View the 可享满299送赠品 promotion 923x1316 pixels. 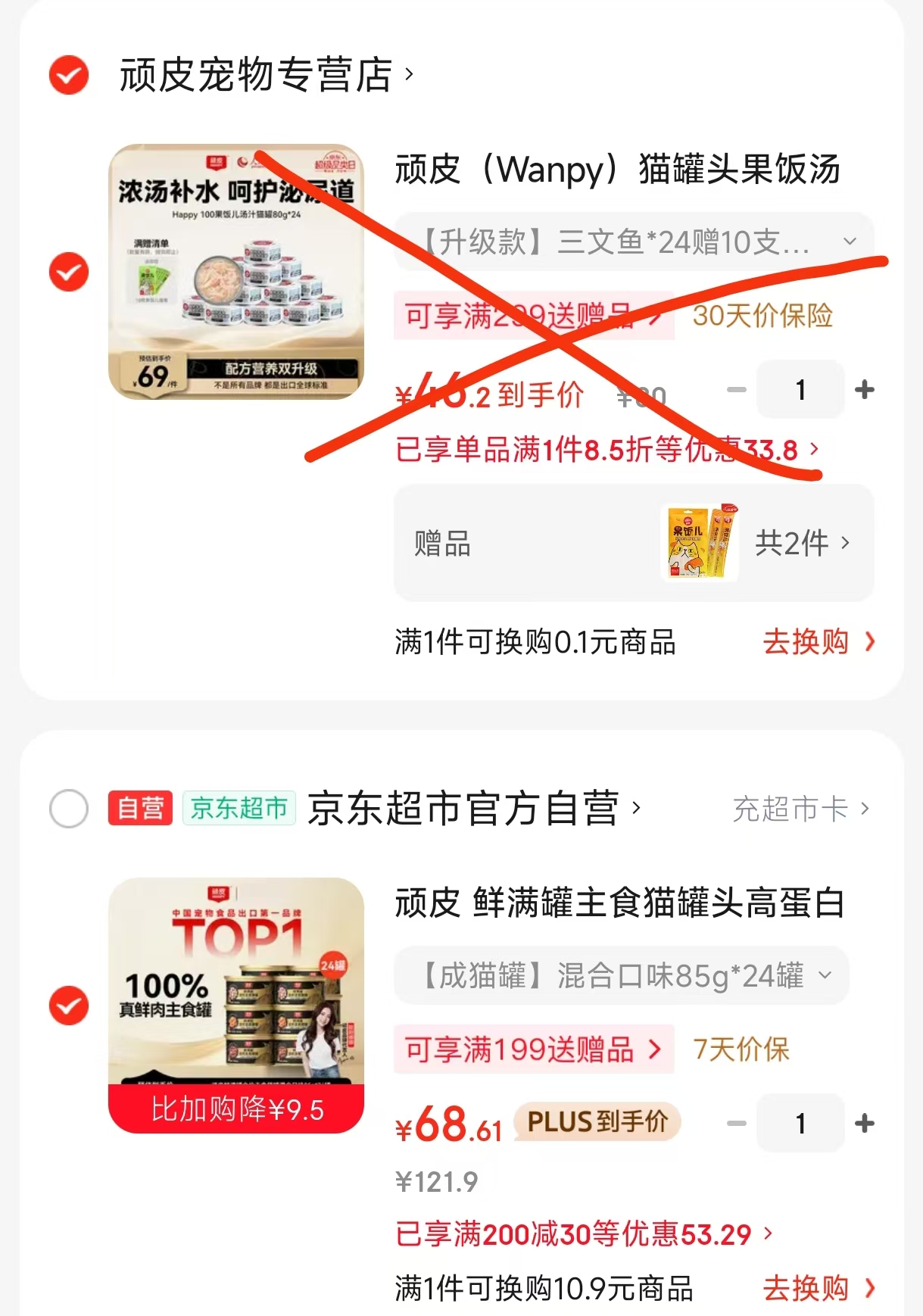click(533, 316)
